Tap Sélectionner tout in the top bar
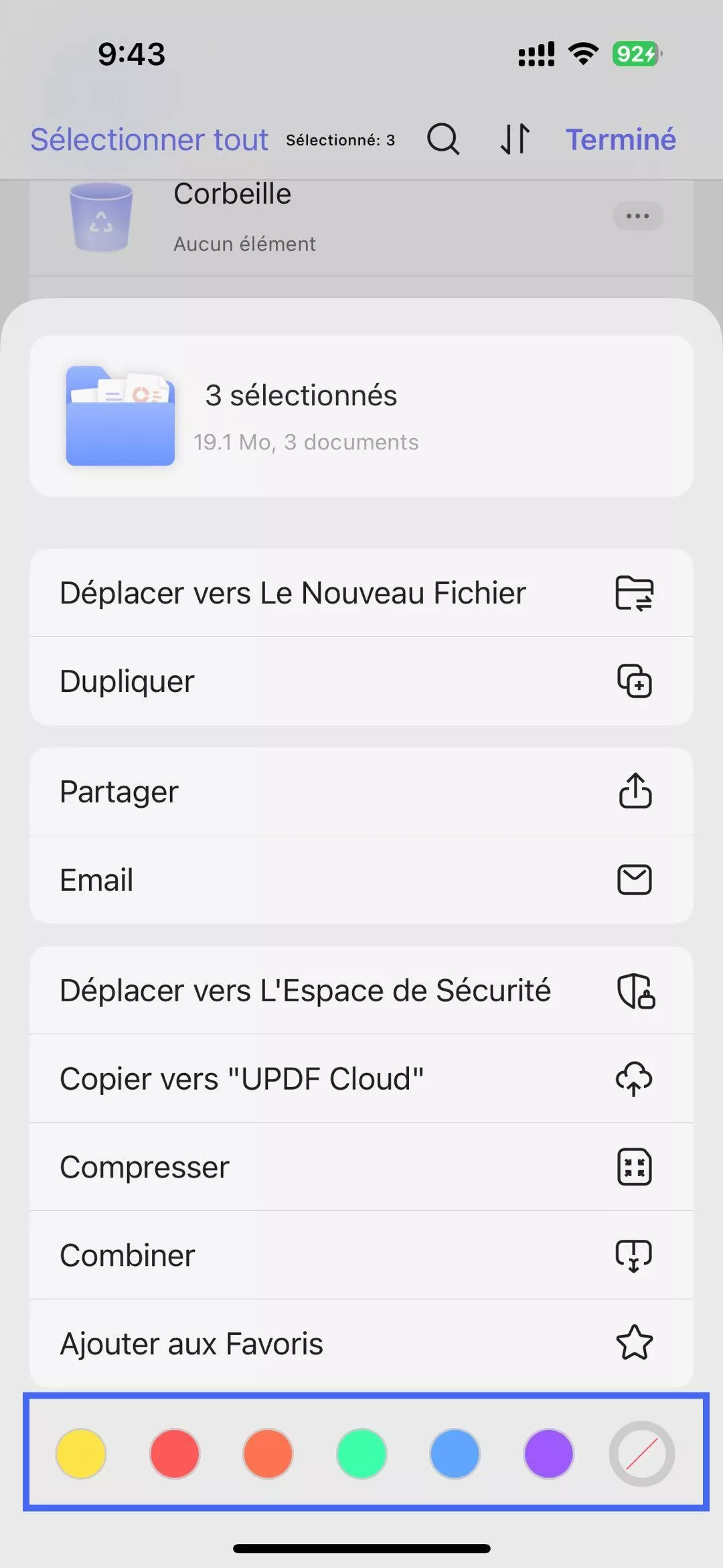This screenshot has height=1568, width=723. [149, 139]
